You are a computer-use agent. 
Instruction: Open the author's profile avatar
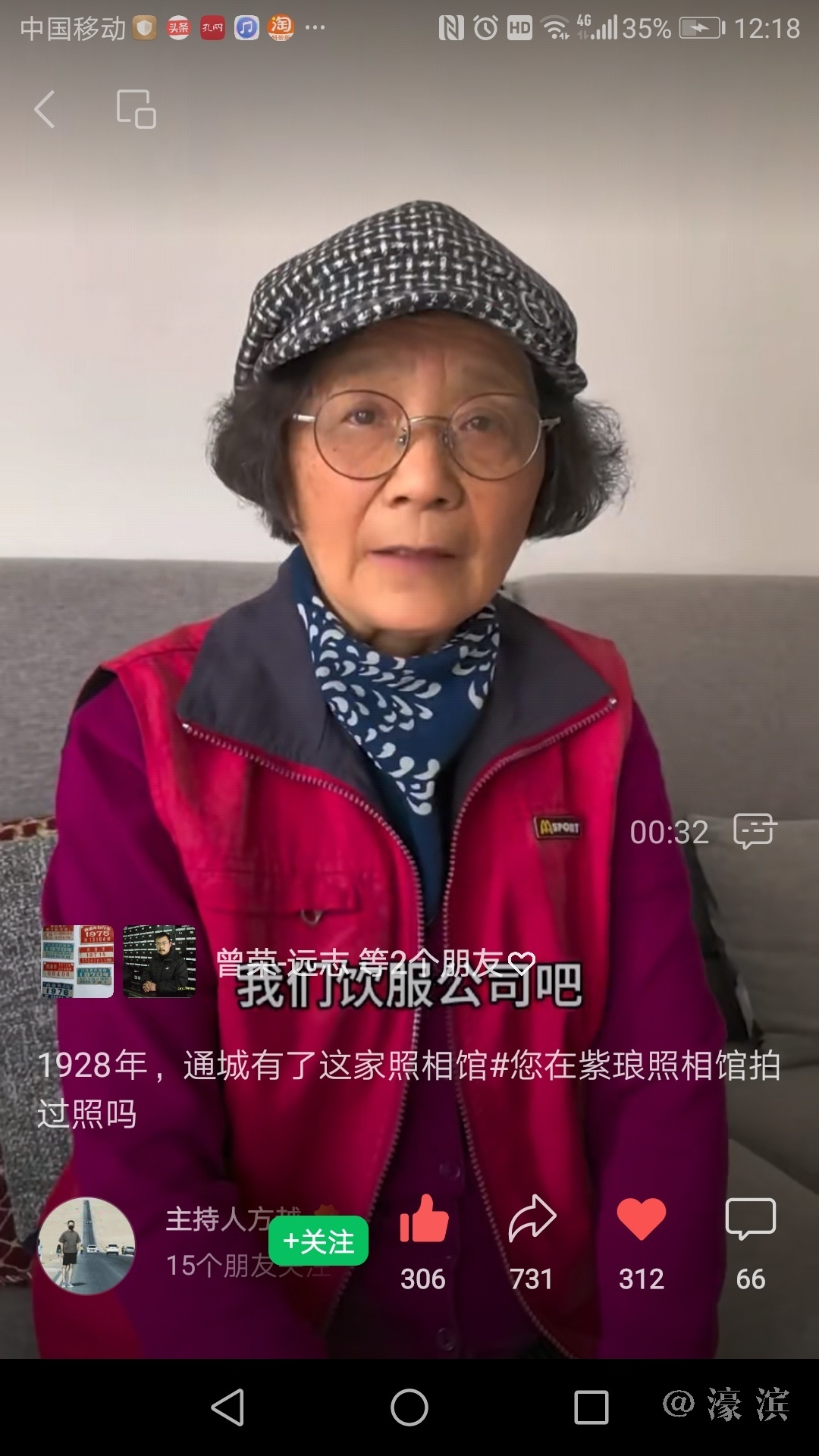[87, 1246]
